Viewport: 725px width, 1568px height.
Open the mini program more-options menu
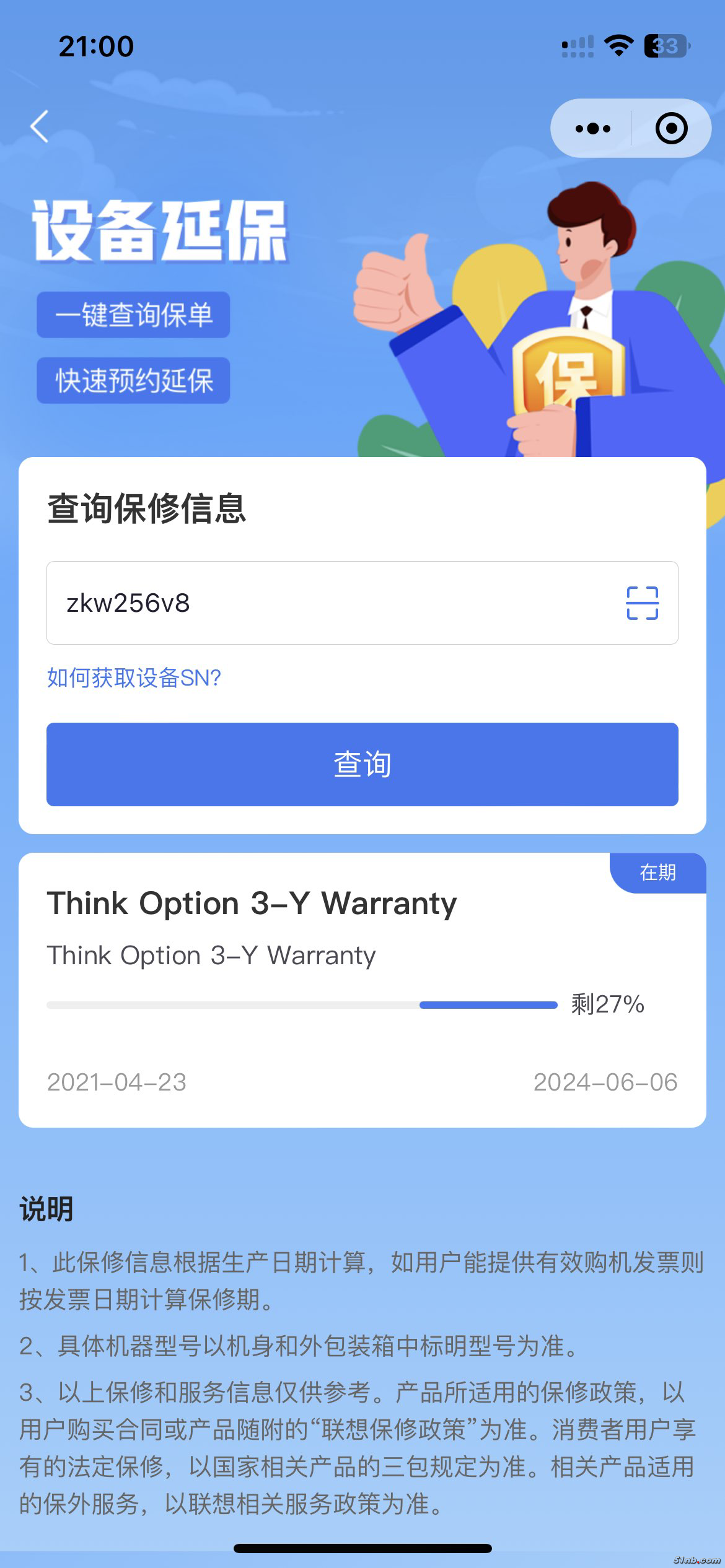point(592,129)
